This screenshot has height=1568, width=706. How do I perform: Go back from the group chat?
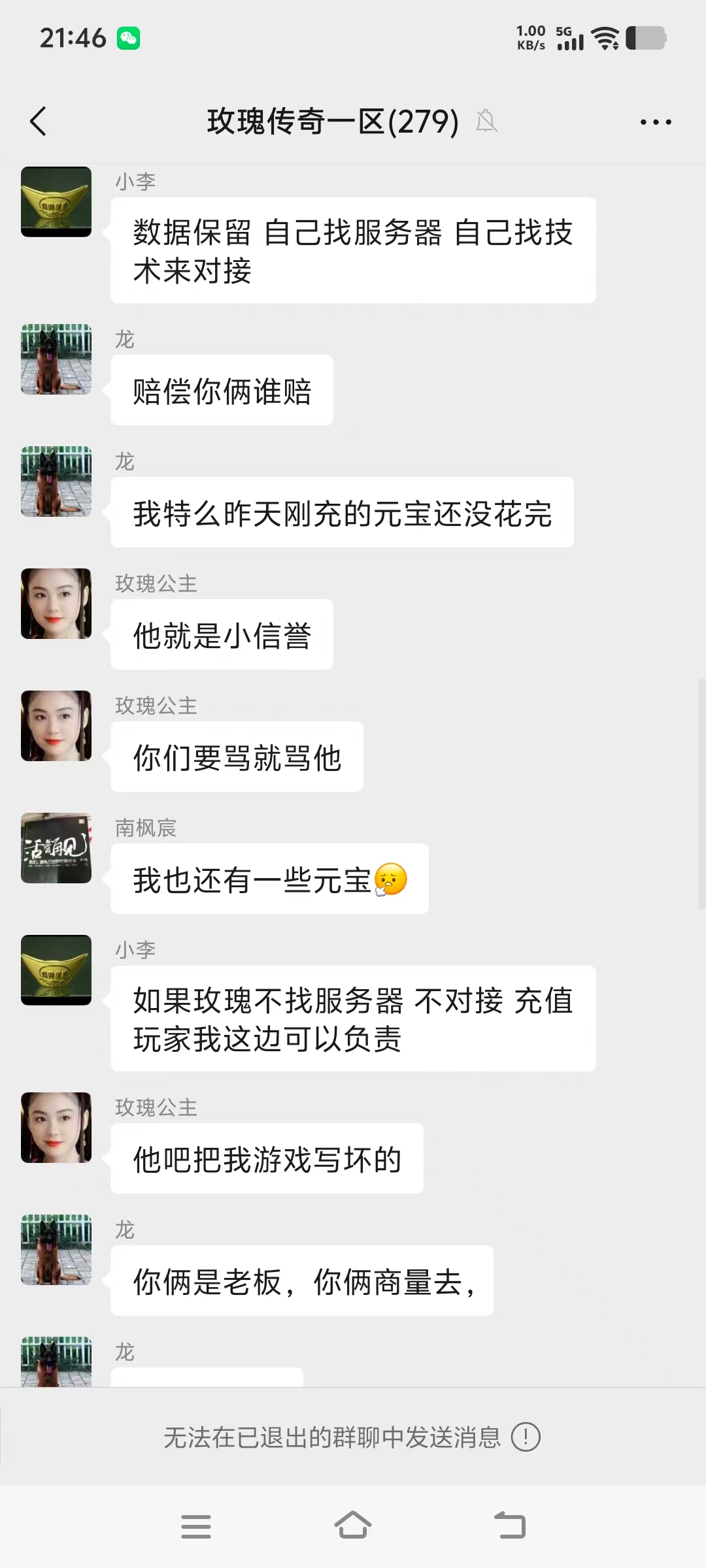tap(39, 122)
